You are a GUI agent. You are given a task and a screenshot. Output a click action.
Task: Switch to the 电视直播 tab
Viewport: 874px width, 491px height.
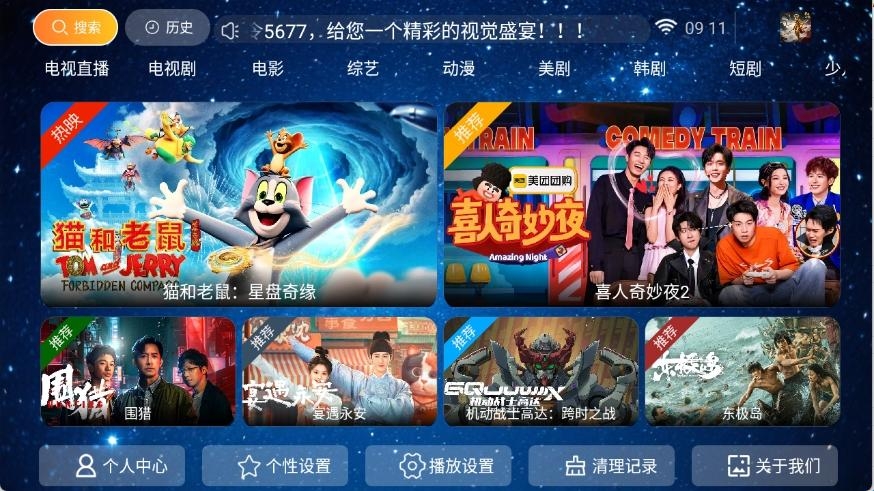click(77, 69)
